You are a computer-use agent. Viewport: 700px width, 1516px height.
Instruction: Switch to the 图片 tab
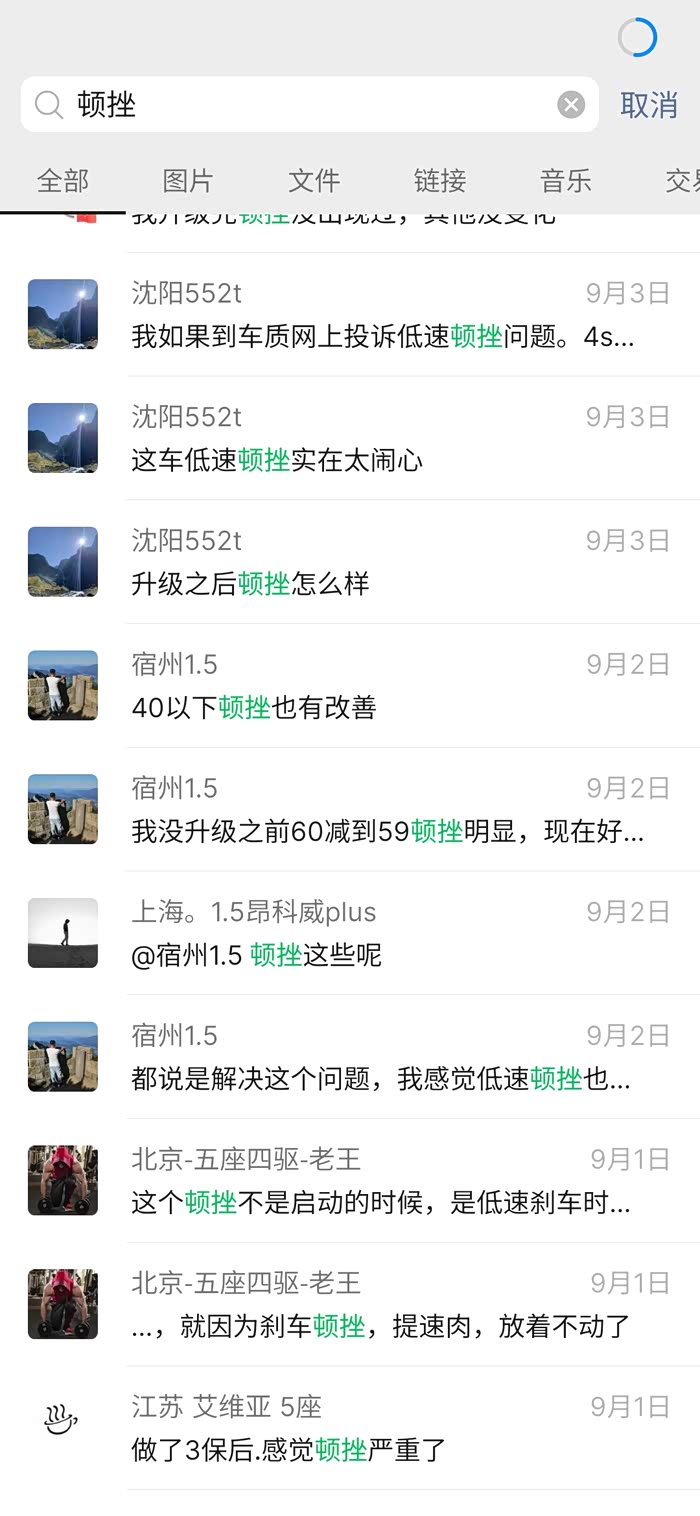[x=188, y=181]
